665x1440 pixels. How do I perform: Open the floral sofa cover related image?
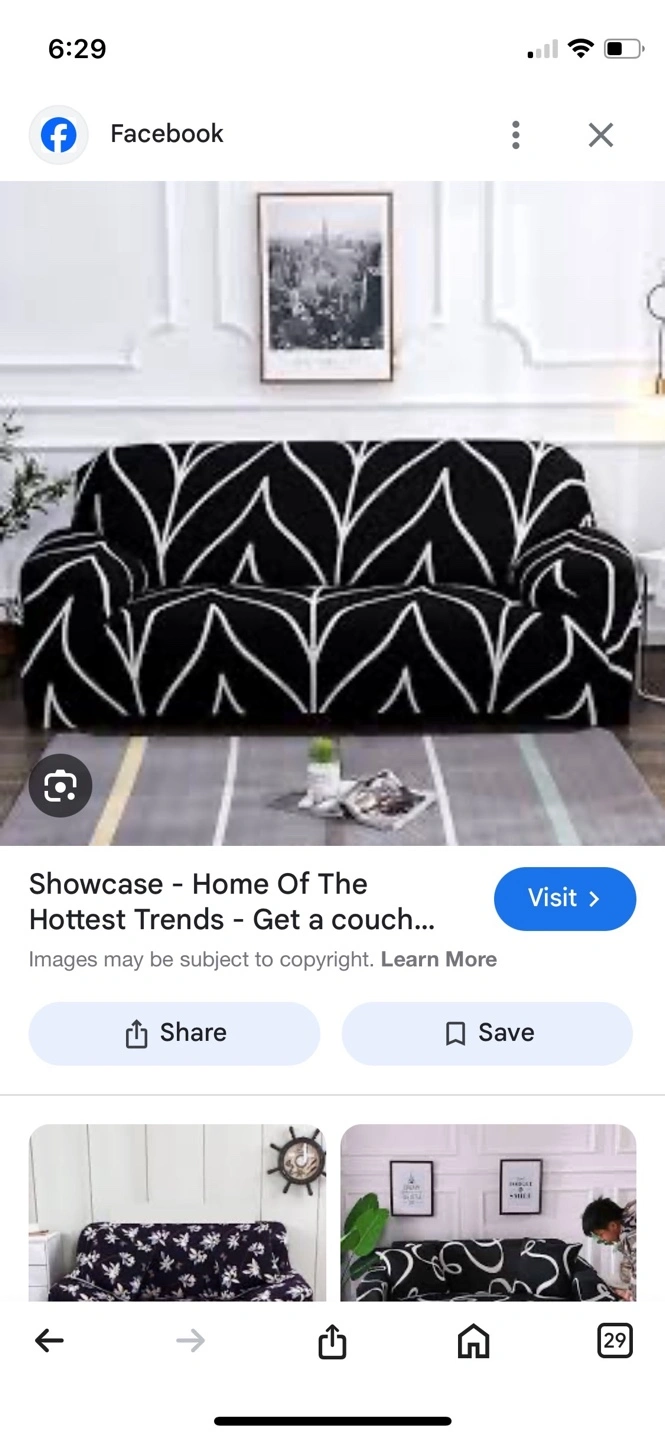click(x=177, y=1212)
